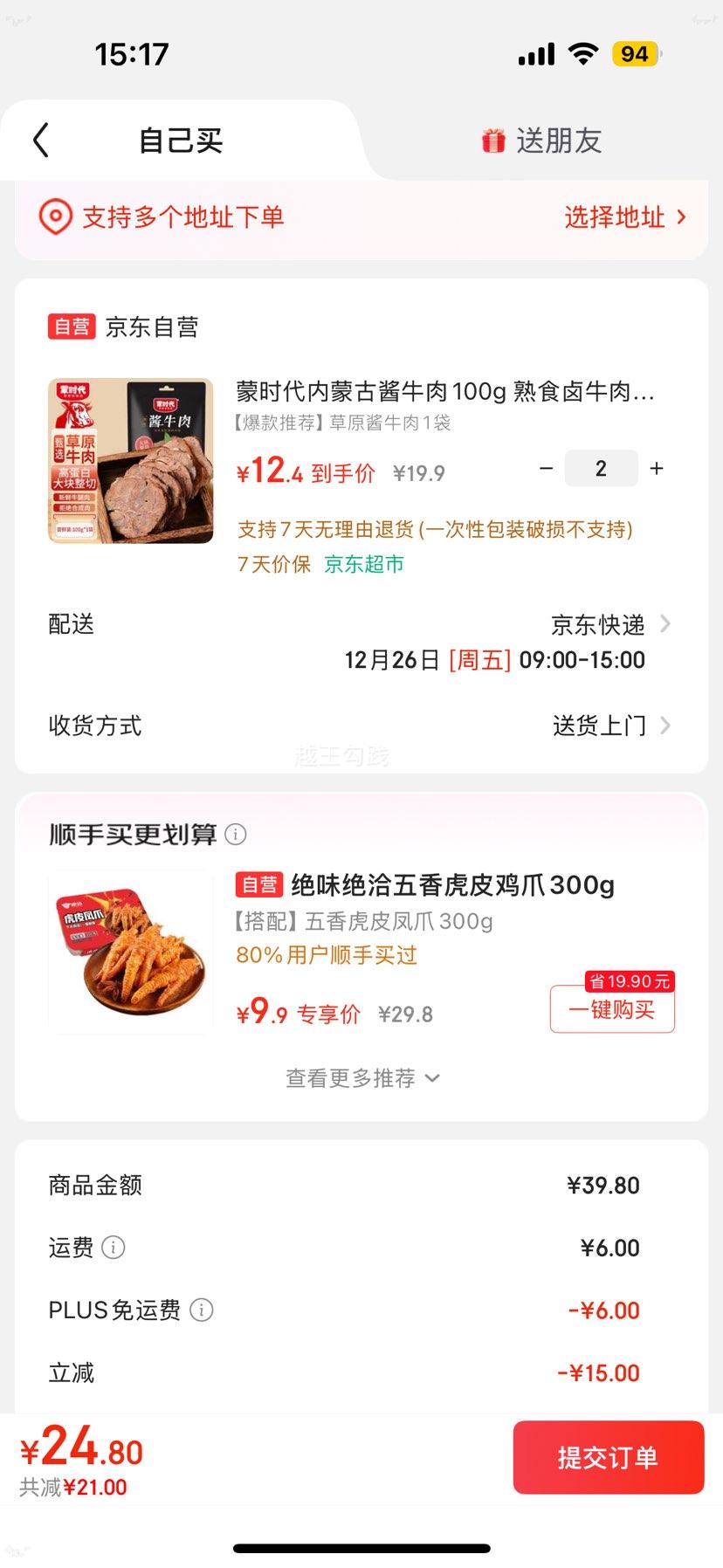723x1568 pixels.
Task: Click the beef product thumbnail image
Action: coord(129,459)
